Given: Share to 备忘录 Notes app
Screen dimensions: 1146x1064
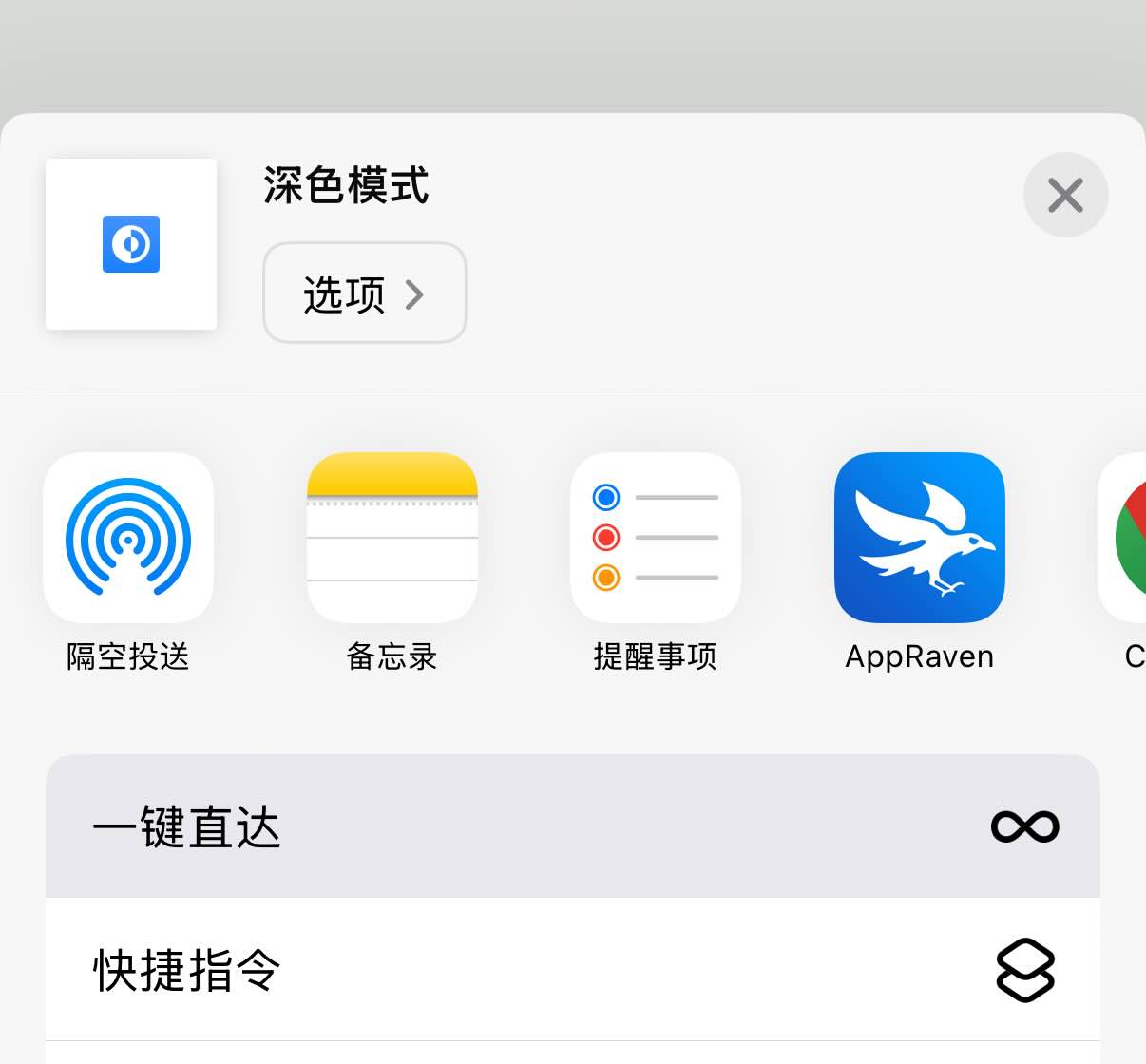Looking at the screenshot, I should point(392,539).
